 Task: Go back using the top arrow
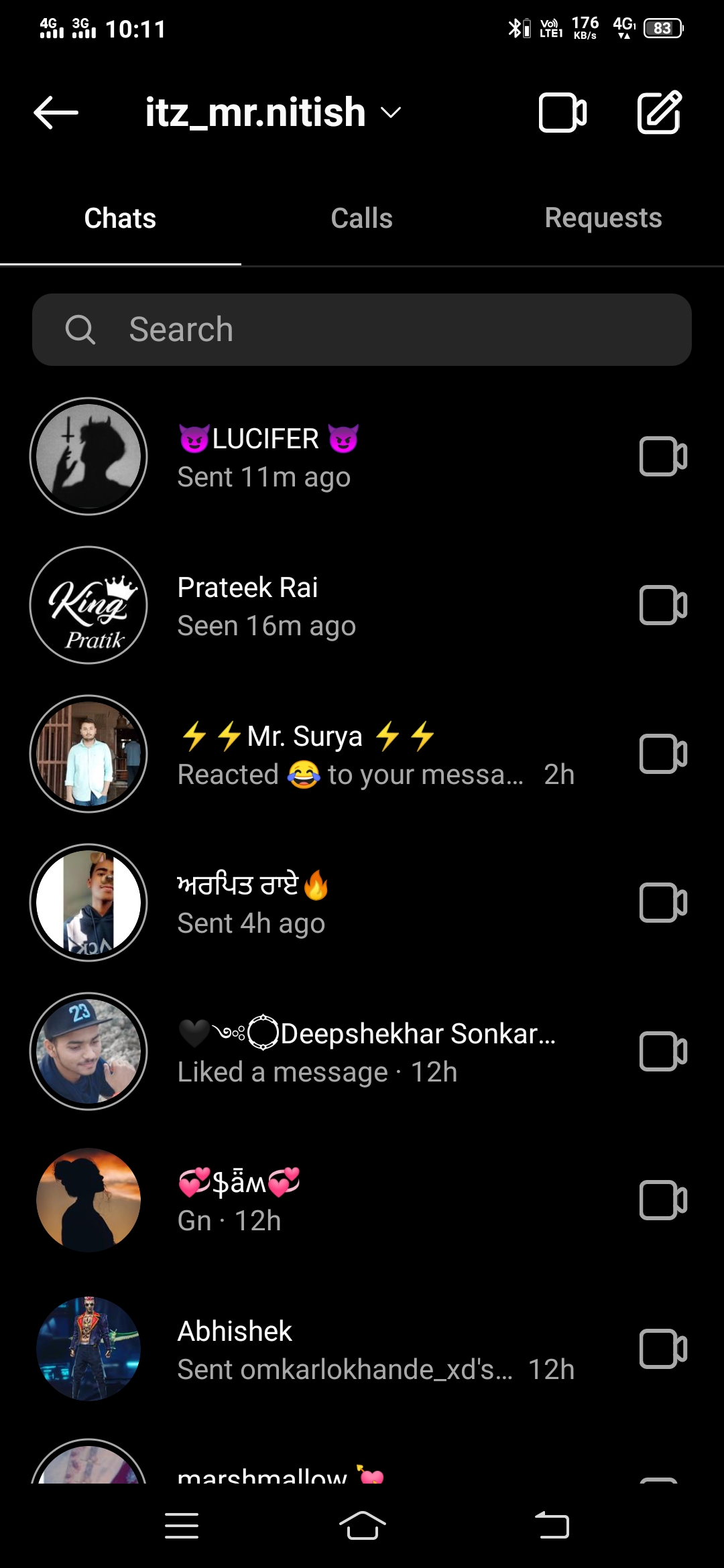click(56, 113)
